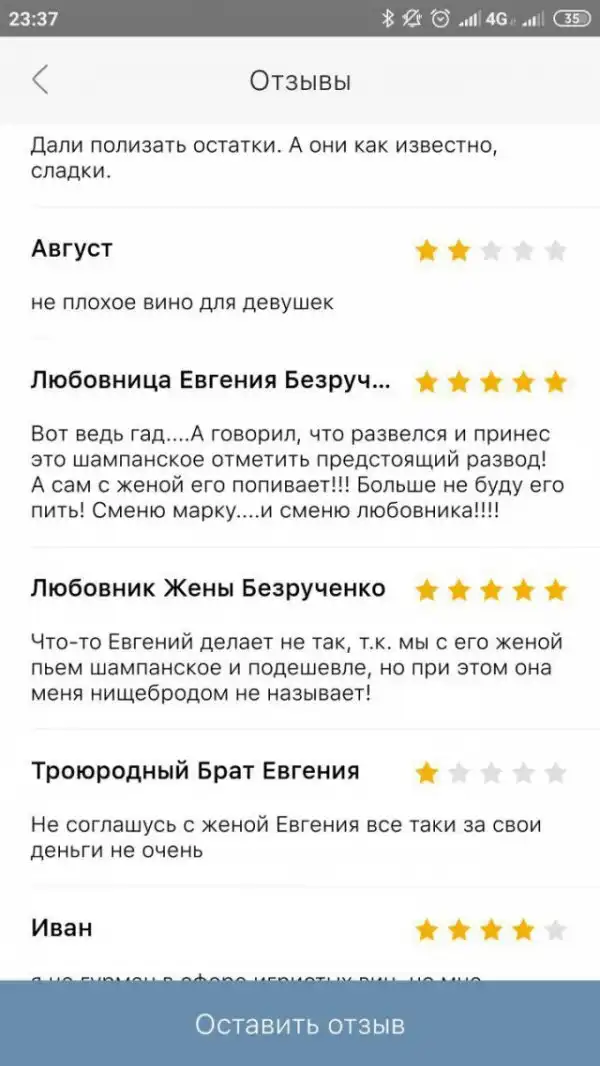
Task: Tap the Оставить отзыв button
Action: (x=300, y=1024)
